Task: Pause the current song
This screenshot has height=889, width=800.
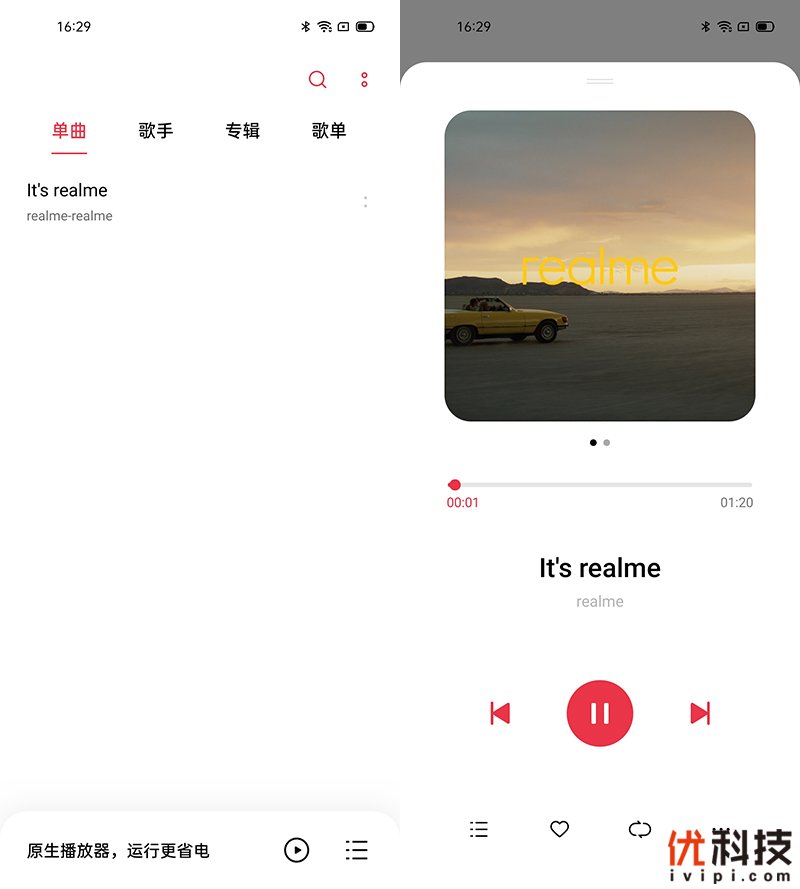Action: point(600,713)
